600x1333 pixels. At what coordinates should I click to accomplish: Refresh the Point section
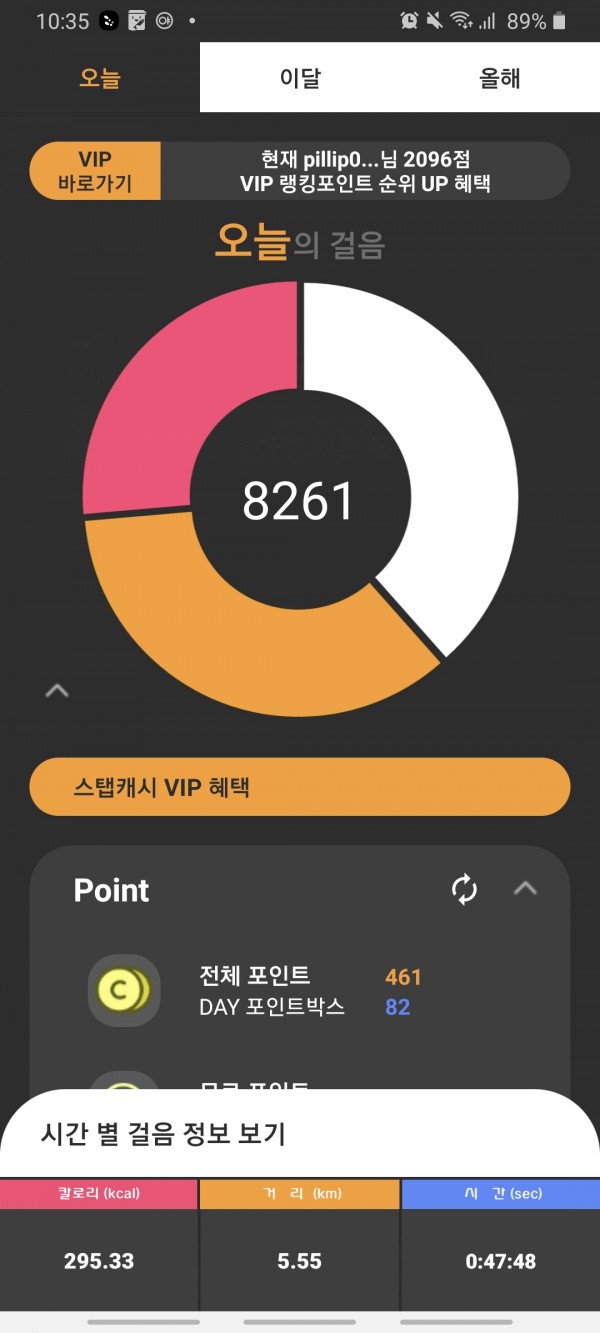click(x=465, y=889)
